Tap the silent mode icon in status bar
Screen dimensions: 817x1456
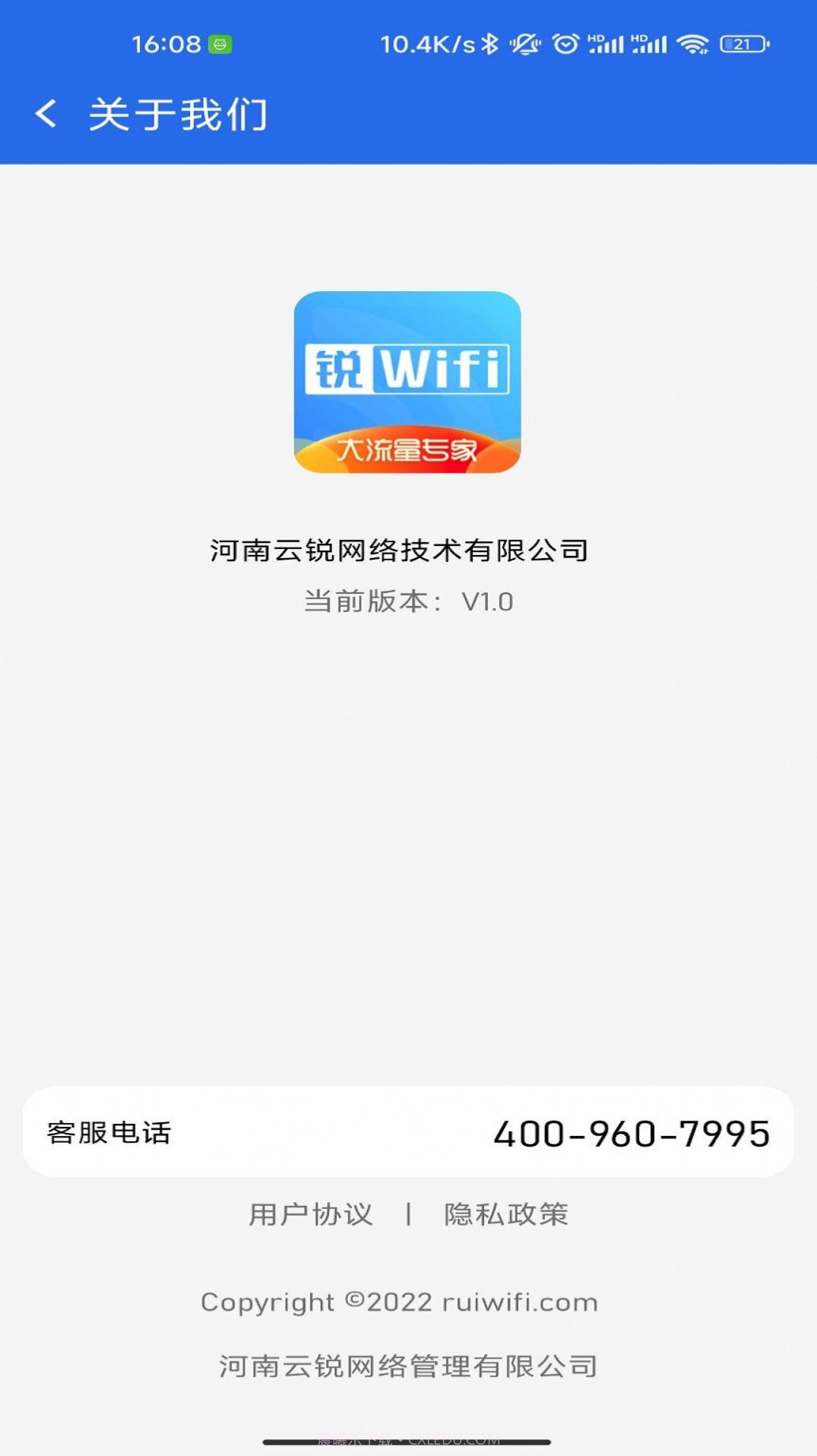526,43
